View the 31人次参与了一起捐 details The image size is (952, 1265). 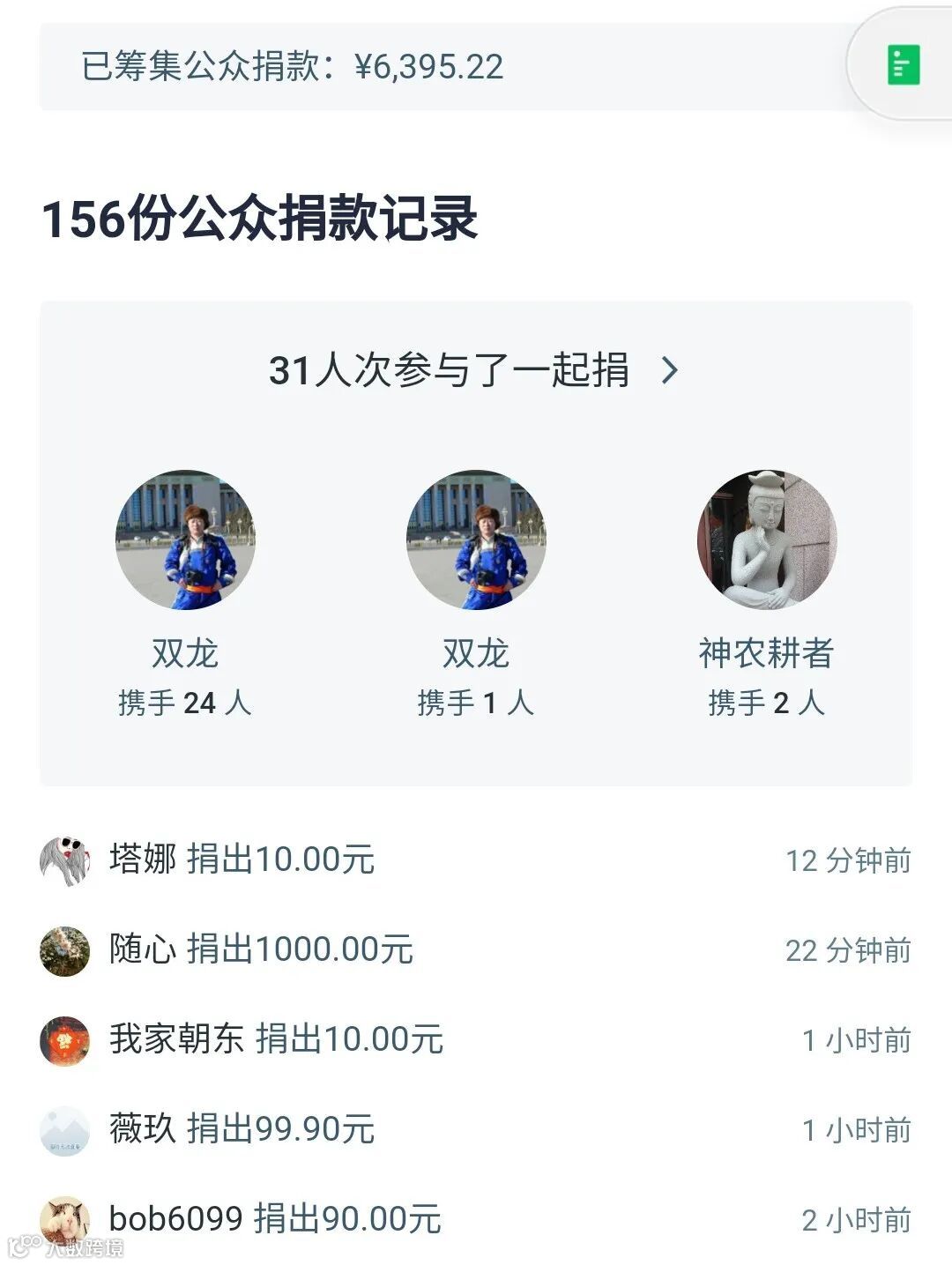[x=474, y=370]
